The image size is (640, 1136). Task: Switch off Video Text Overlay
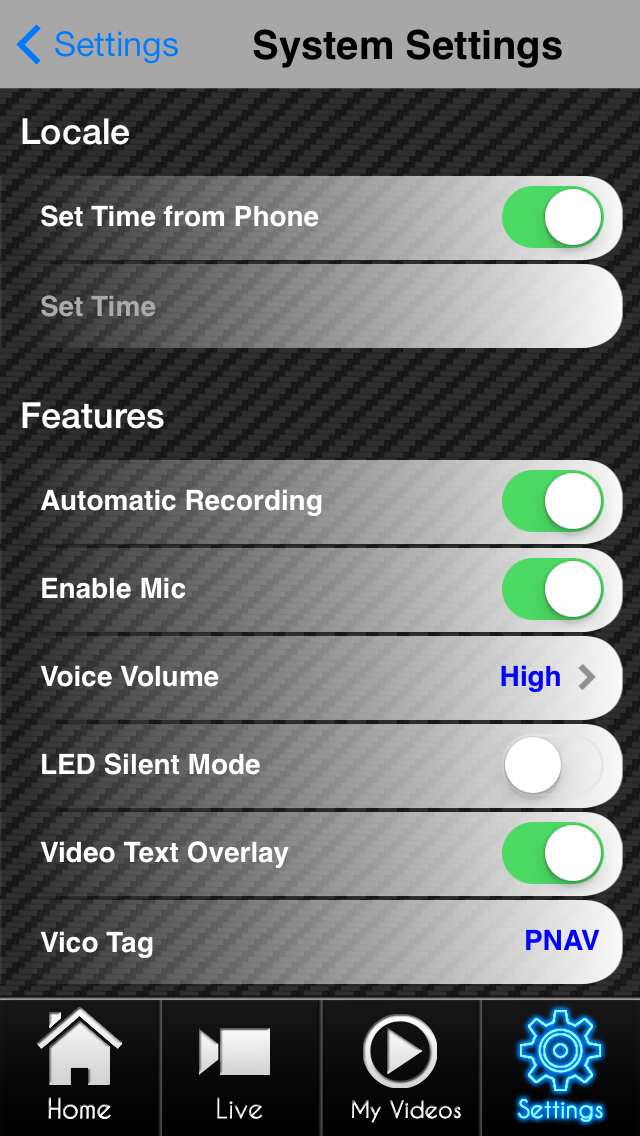(552, 853)
